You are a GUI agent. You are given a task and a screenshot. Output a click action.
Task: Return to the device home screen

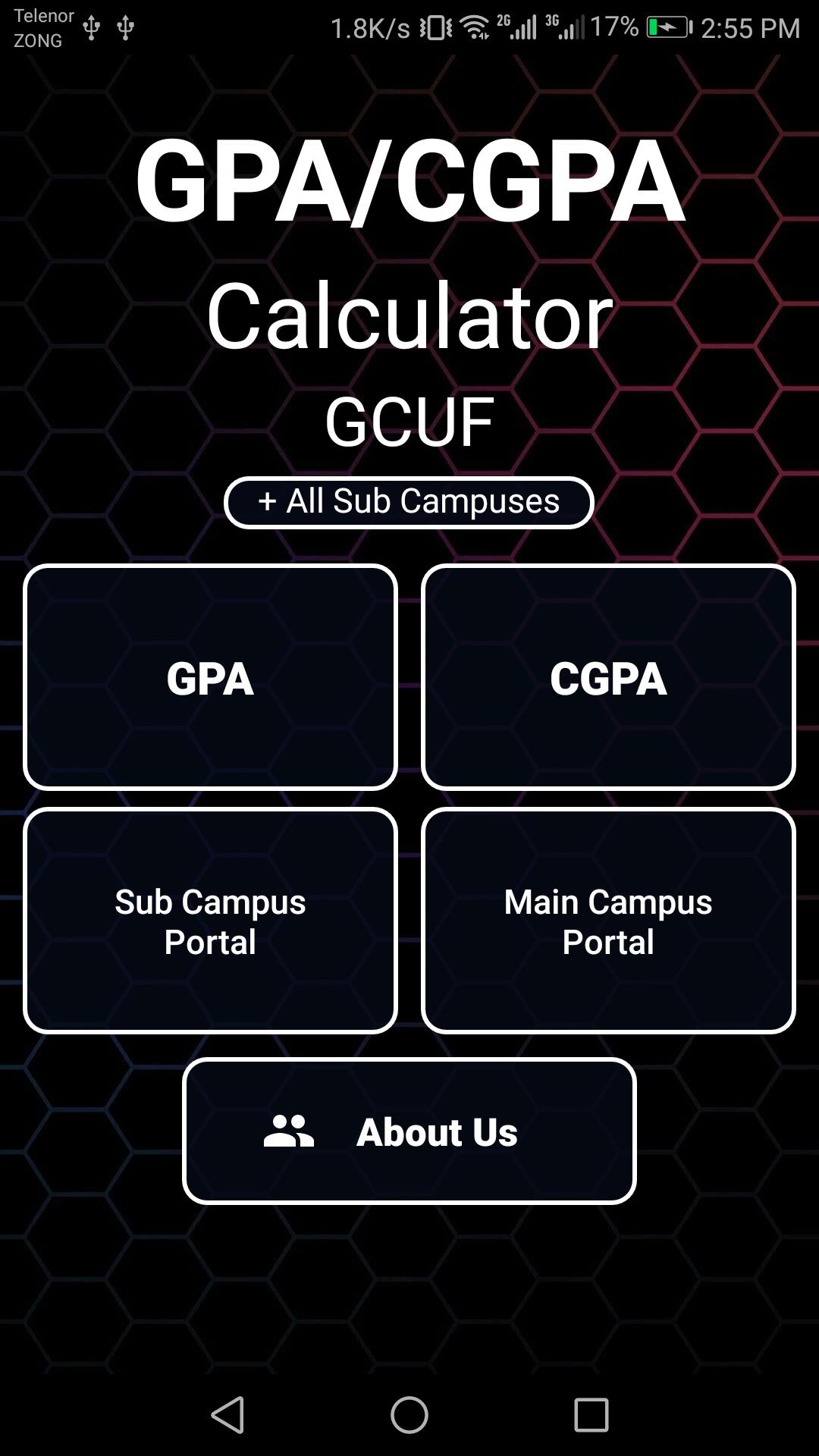click(409, 1415)
